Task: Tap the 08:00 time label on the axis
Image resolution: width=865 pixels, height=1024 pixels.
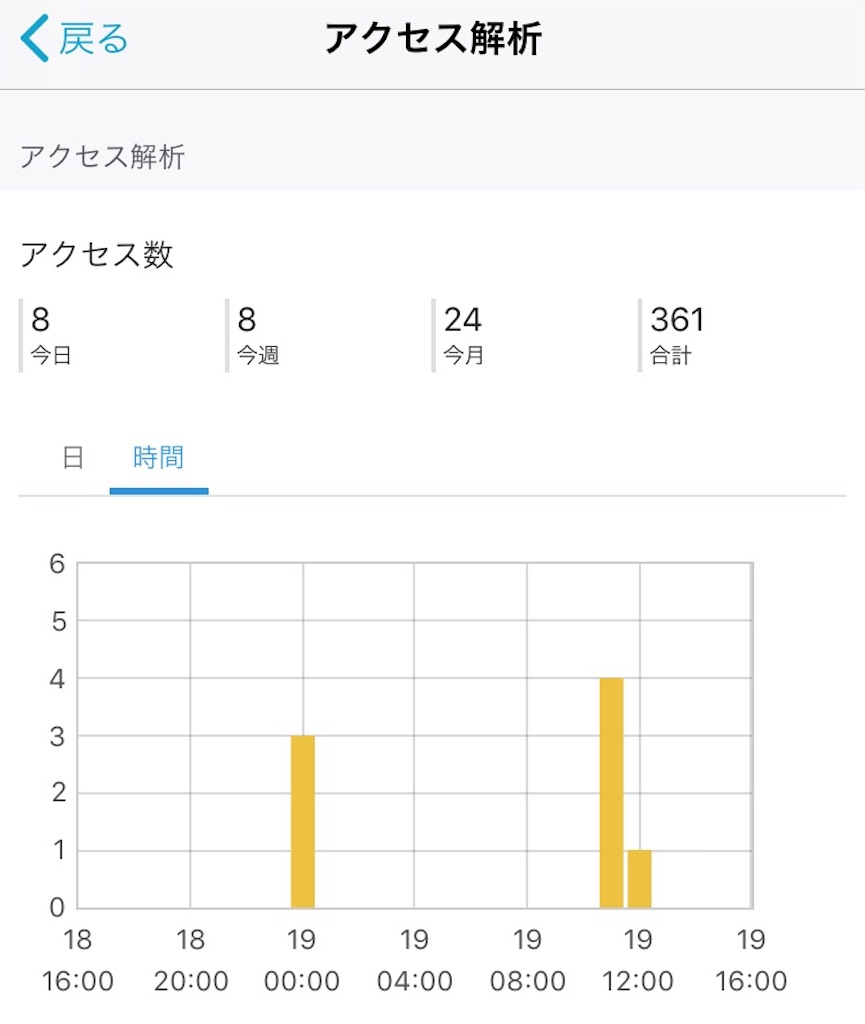Action: 525,980
